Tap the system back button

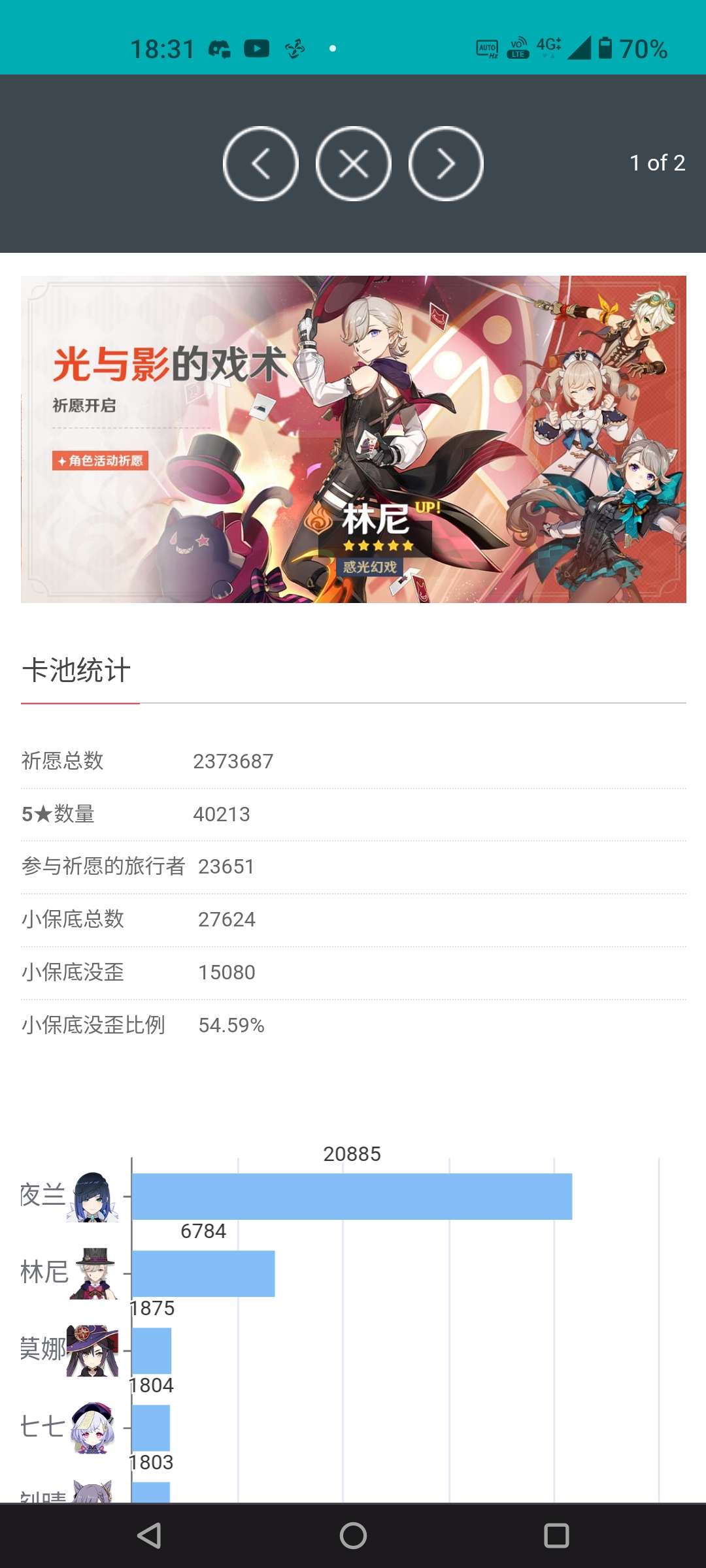point(150,1535)
